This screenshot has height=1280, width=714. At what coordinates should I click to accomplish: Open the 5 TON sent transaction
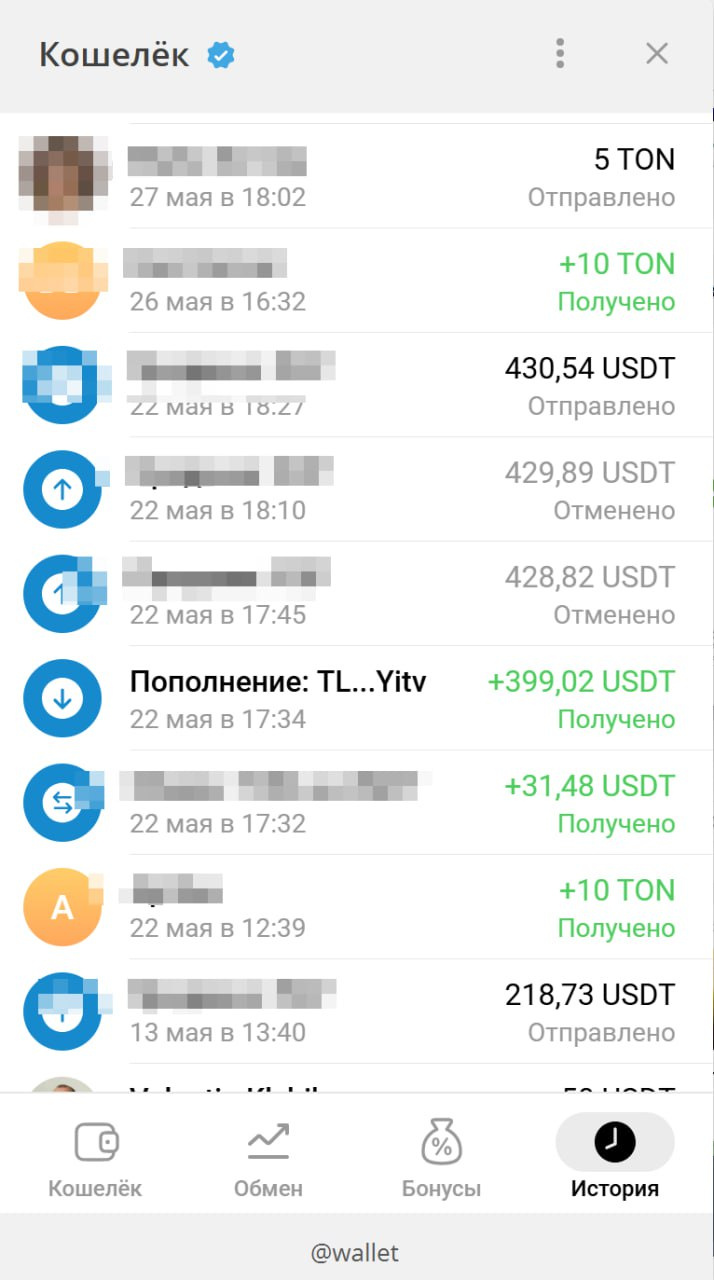[x=357, y=177]
